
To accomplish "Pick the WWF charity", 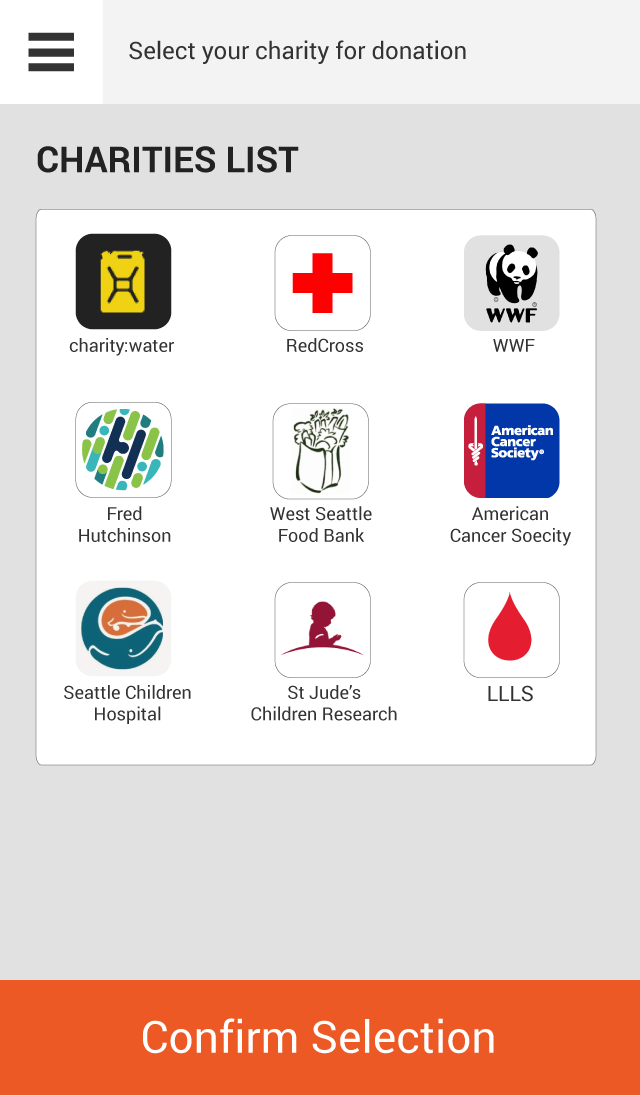I will click(511, 283).
